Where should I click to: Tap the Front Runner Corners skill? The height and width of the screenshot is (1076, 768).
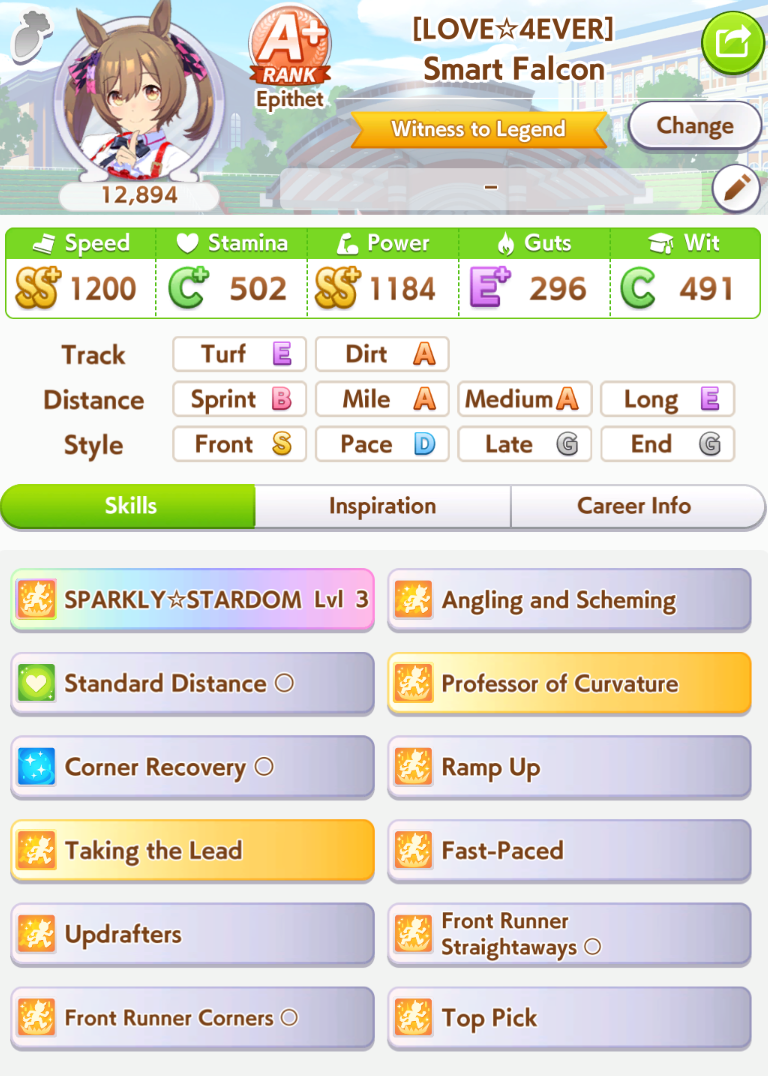(192, 1018)
